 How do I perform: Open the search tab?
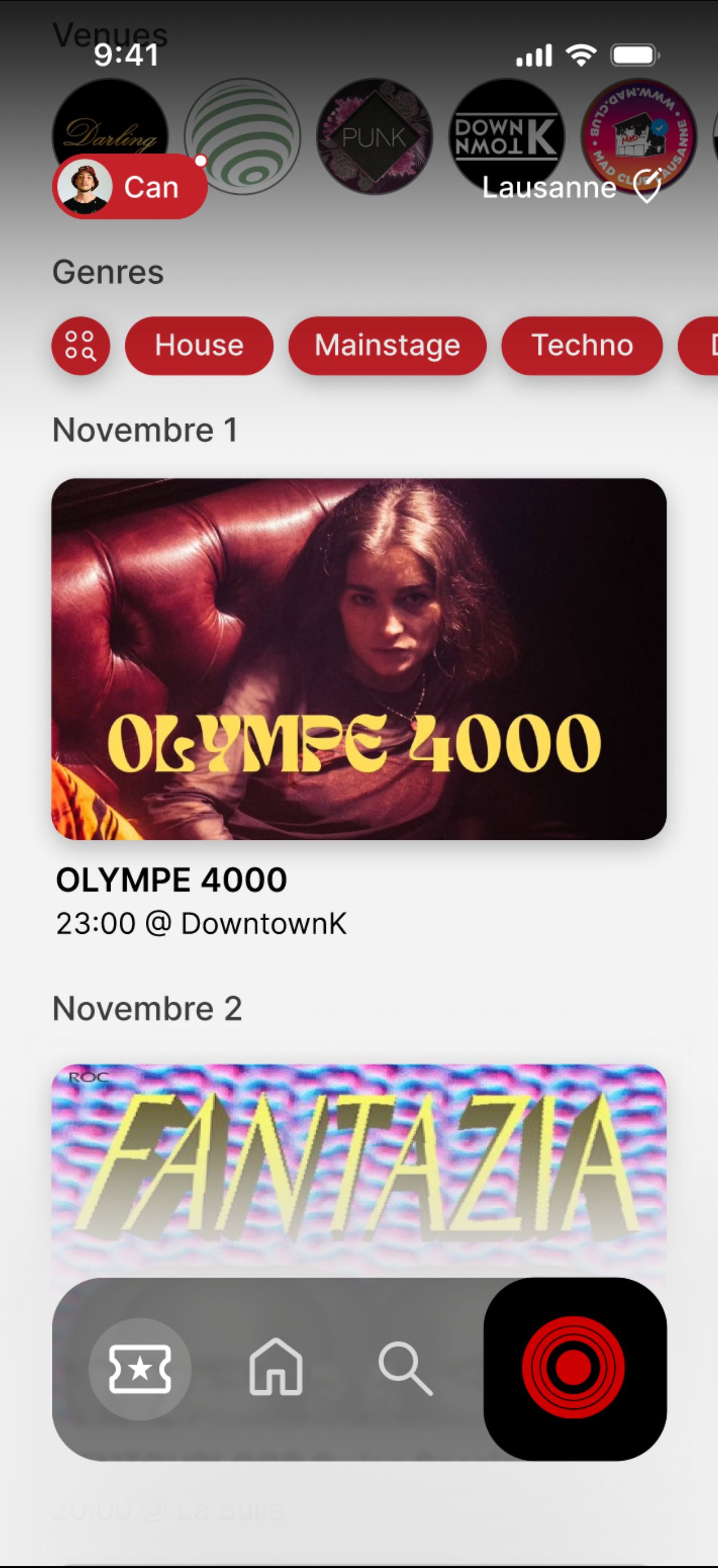(405, 1369)
